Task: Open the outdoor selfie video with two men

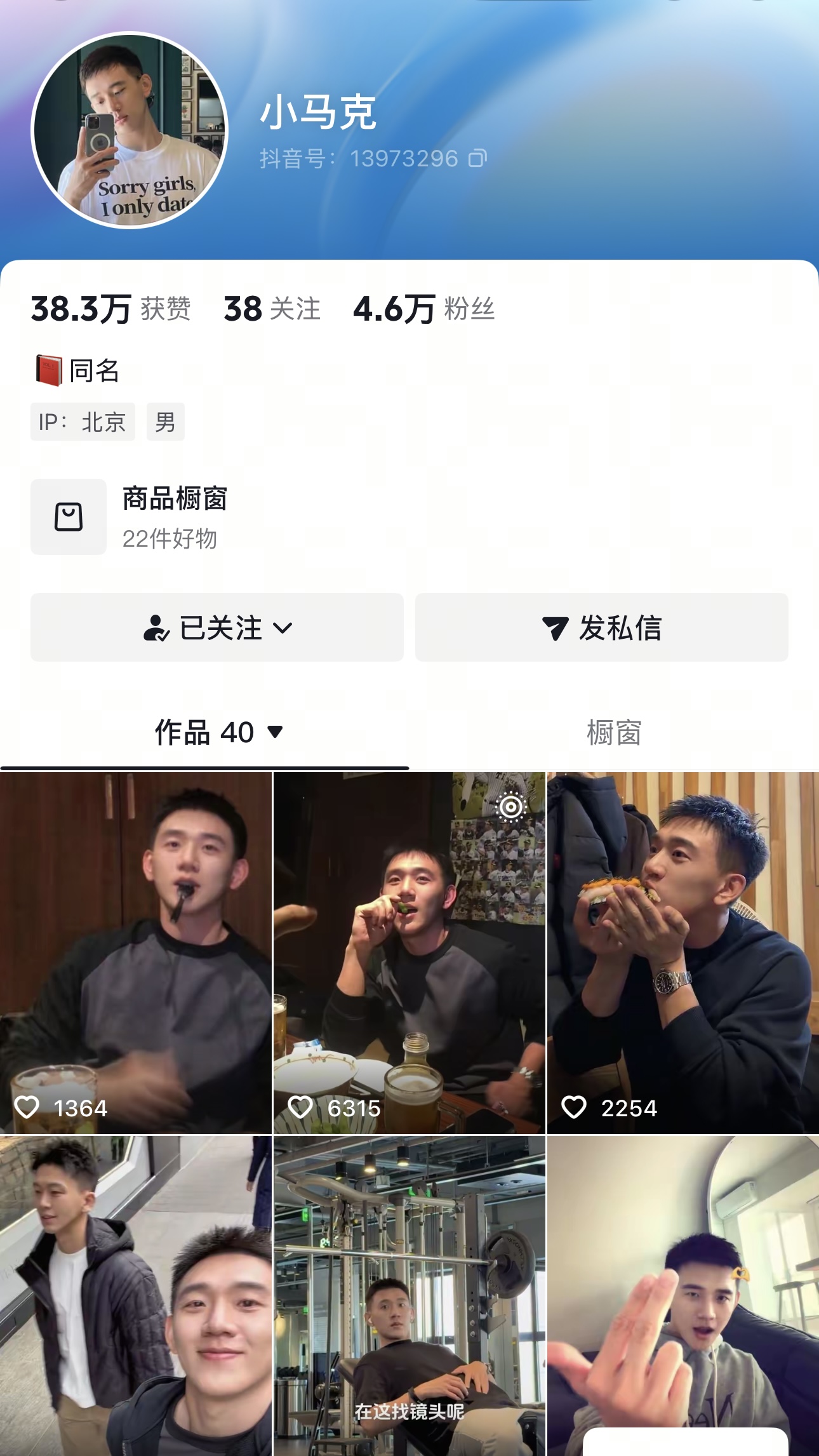Action: coord(136,1295)
